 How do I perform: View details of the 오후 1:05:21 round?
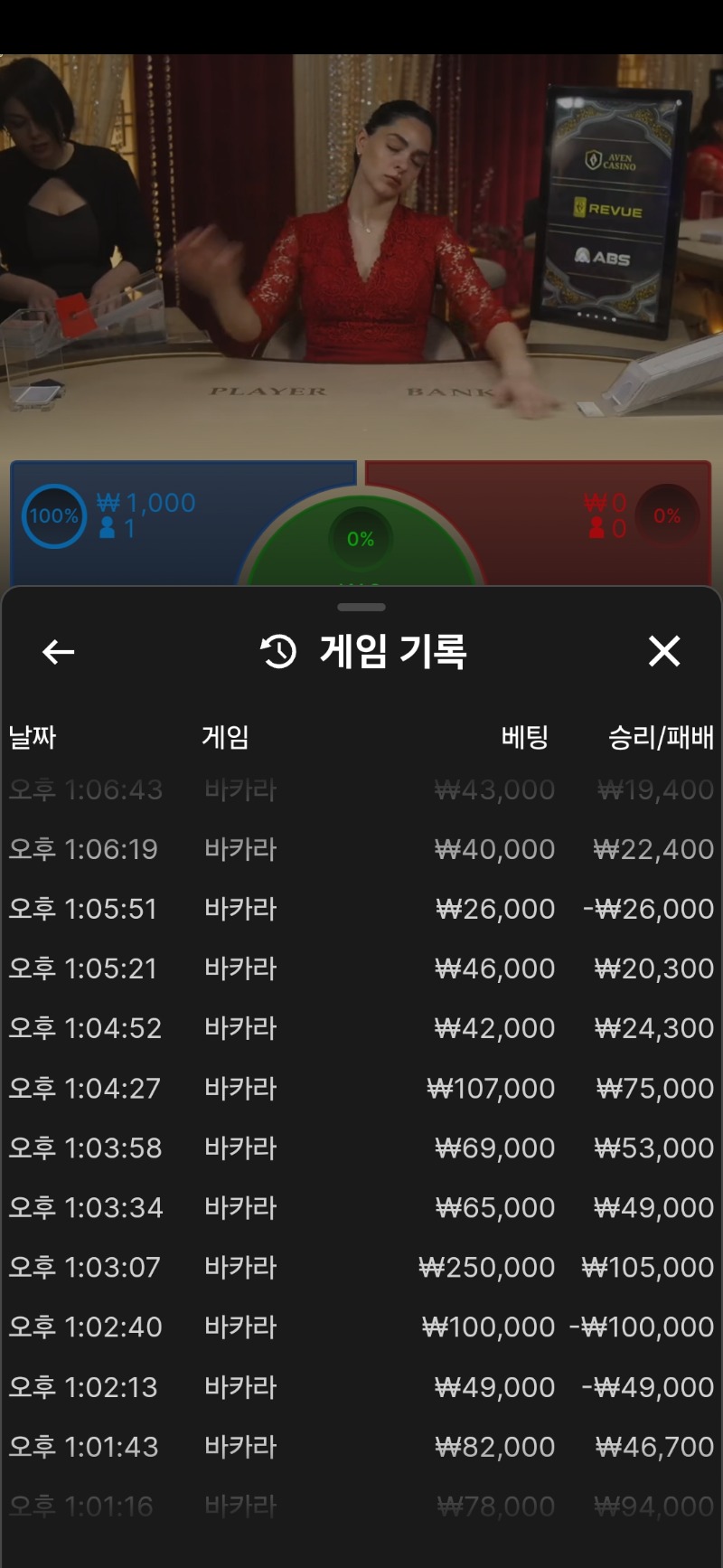(361, 968)
